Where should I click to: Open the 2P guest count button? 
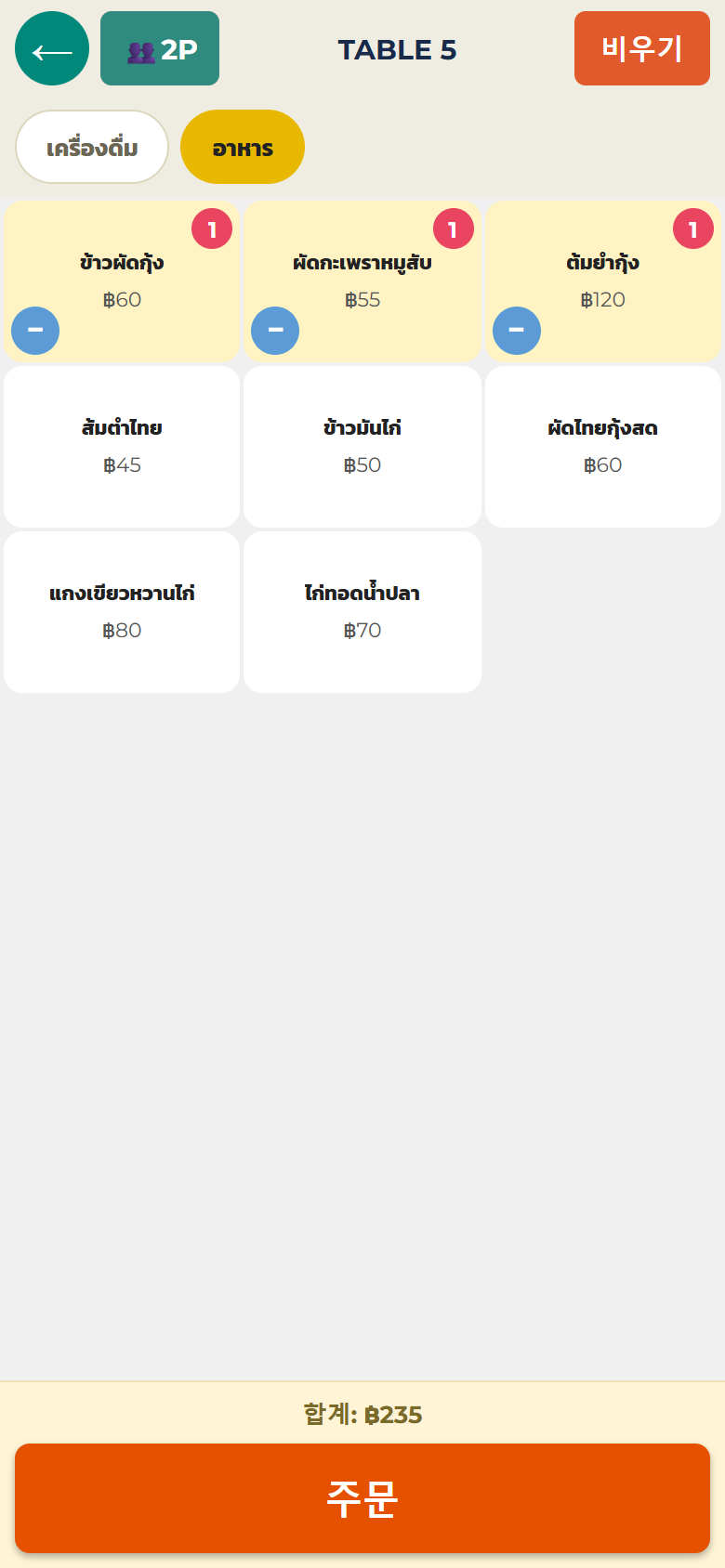(160, 48)
